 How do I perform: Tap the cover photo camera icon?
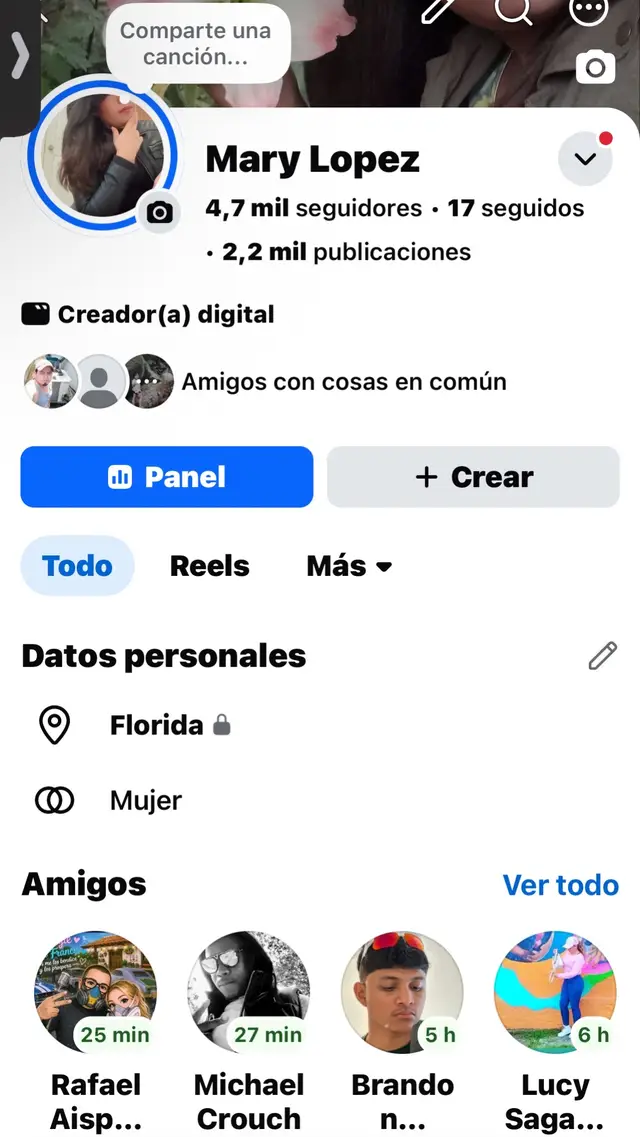click(595, 67)
